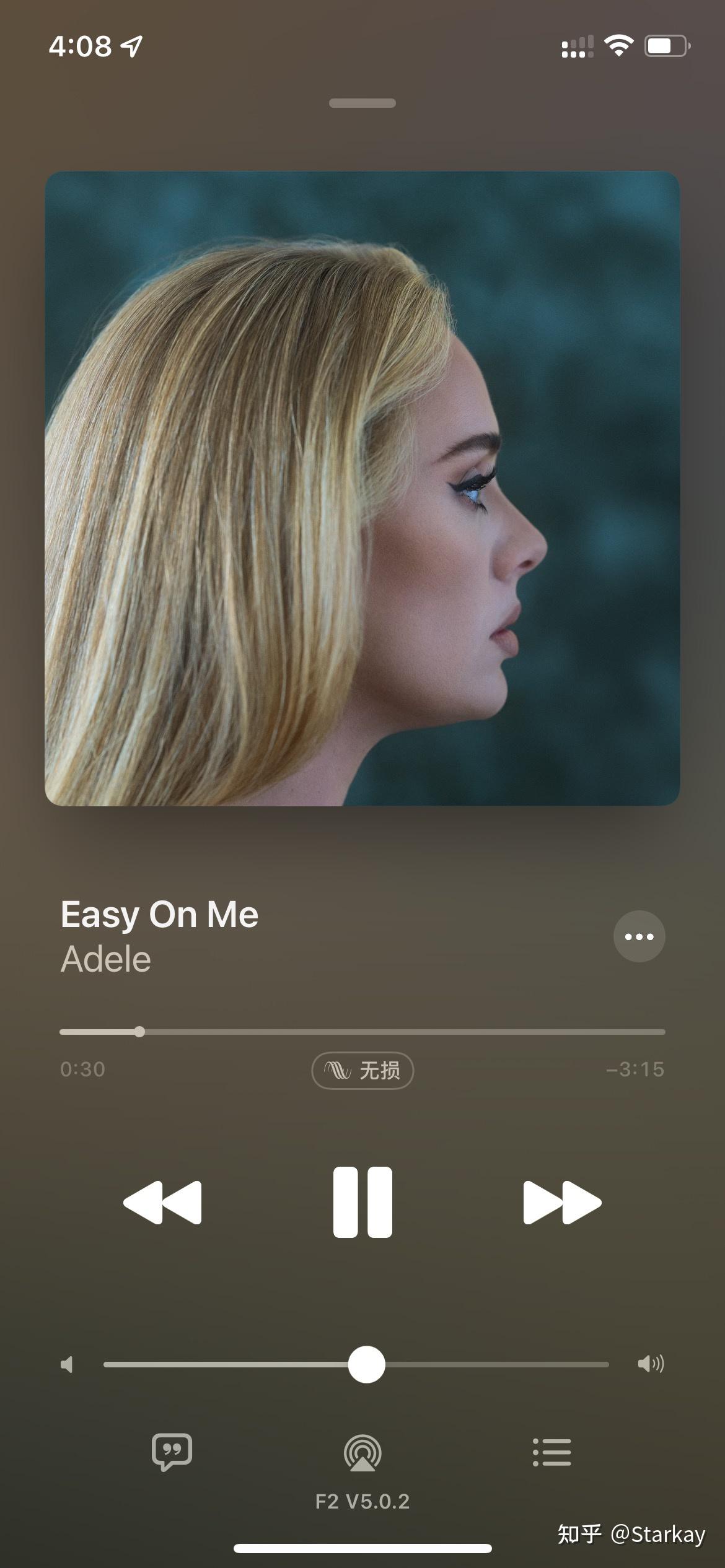The width and height of the screenshot is (725, 1568).
Task: Open the lyrics view
Action: tap(172, 1452)
